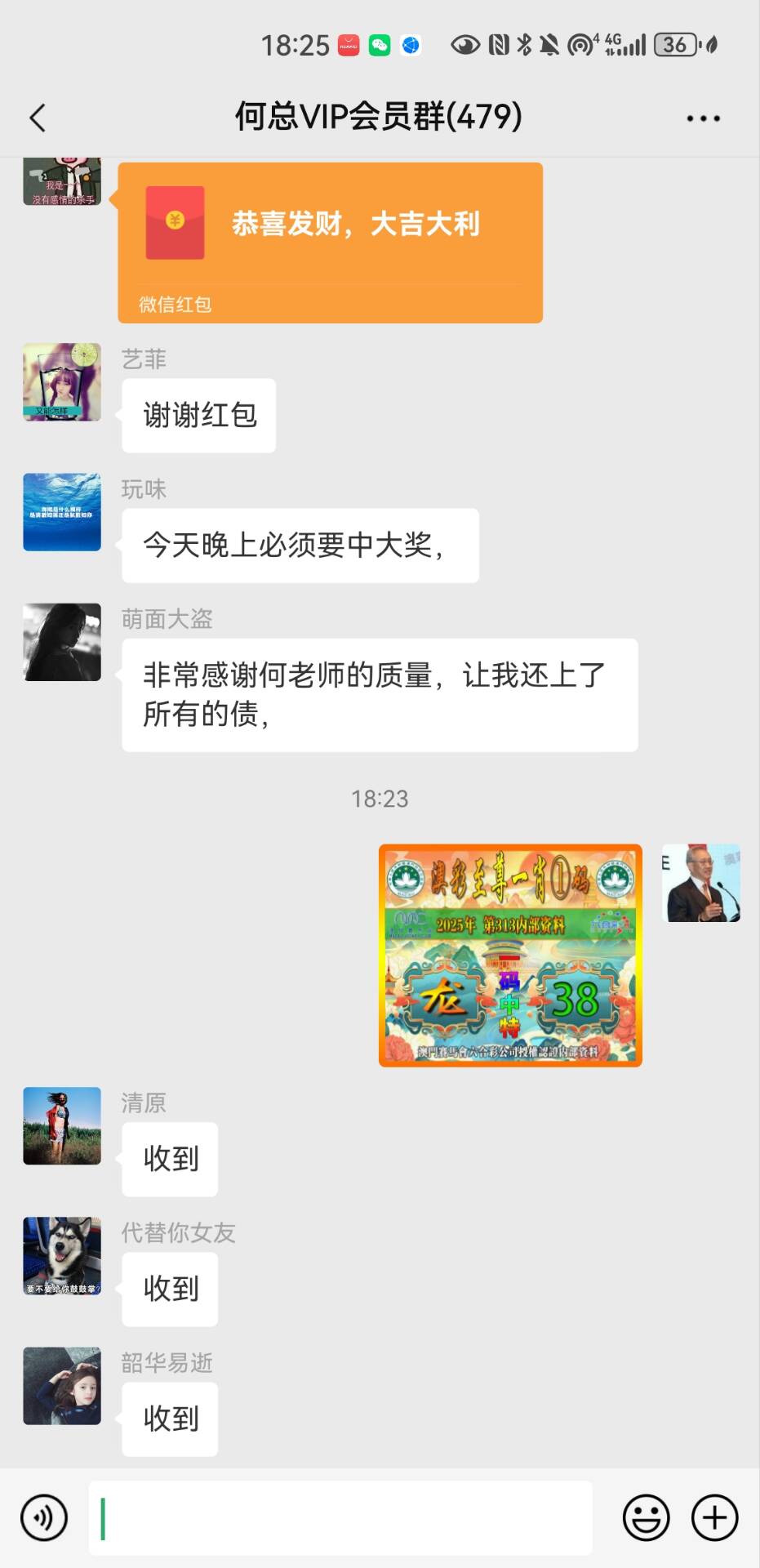Image resolution: width=760 pixels, height=1568 pixels.
Task: Tap 萌面大盗's avatar
Action: (61, 642)
